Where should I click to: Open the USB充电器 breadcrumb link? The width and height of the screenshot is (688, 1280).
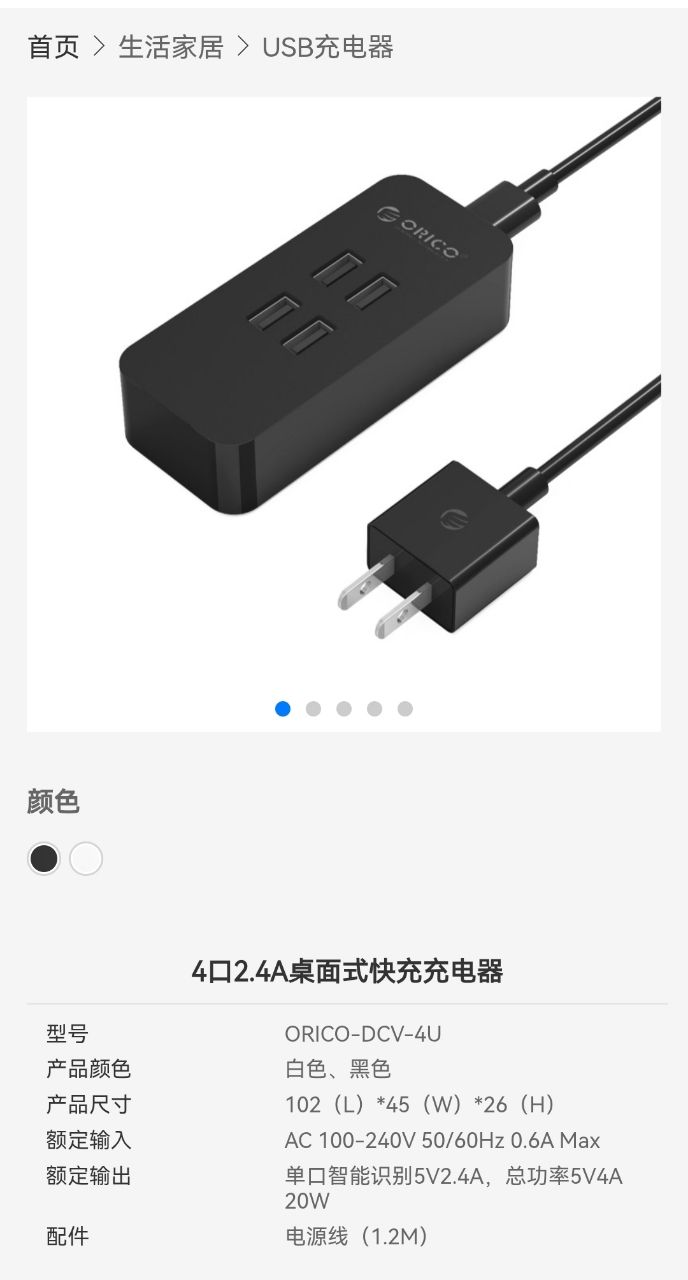click(328, 47)
